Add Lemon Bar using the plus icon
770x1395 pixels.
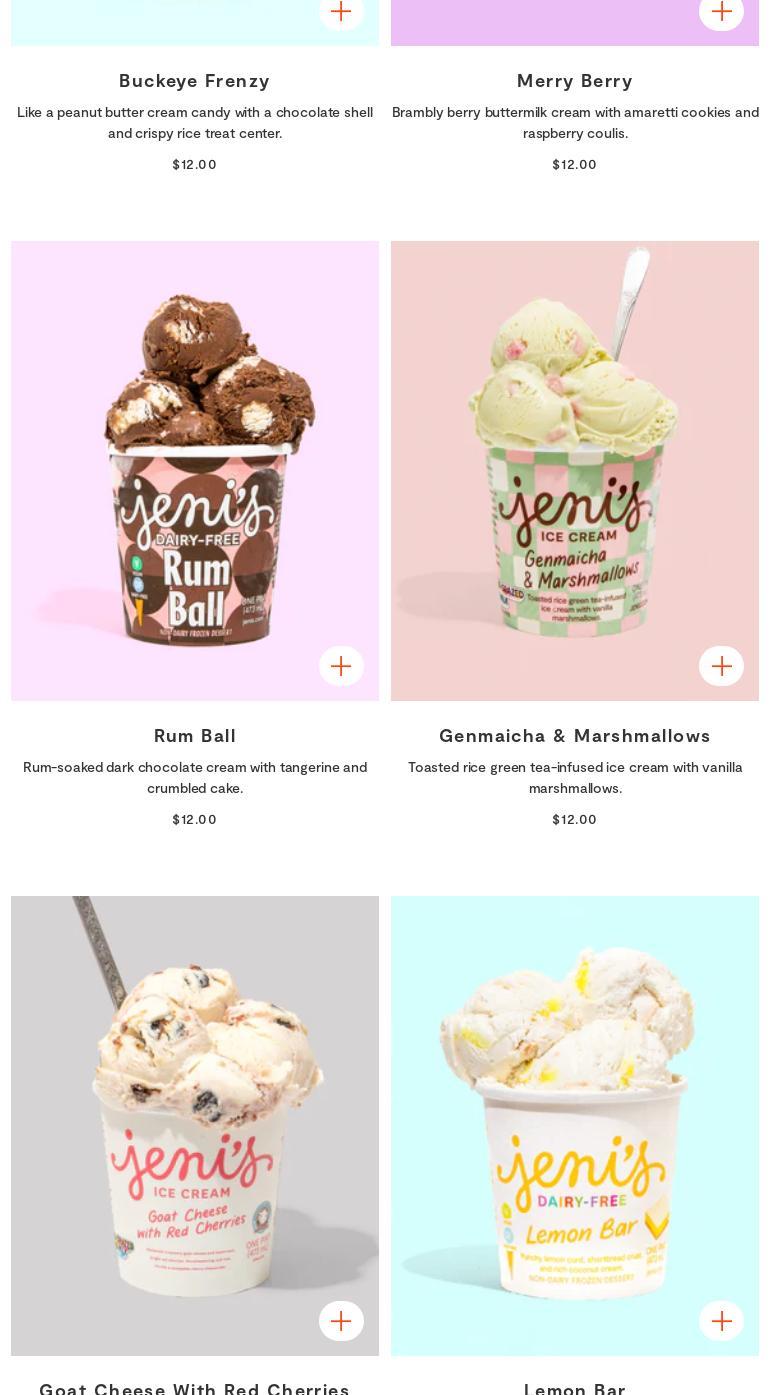pos(721,1321)
